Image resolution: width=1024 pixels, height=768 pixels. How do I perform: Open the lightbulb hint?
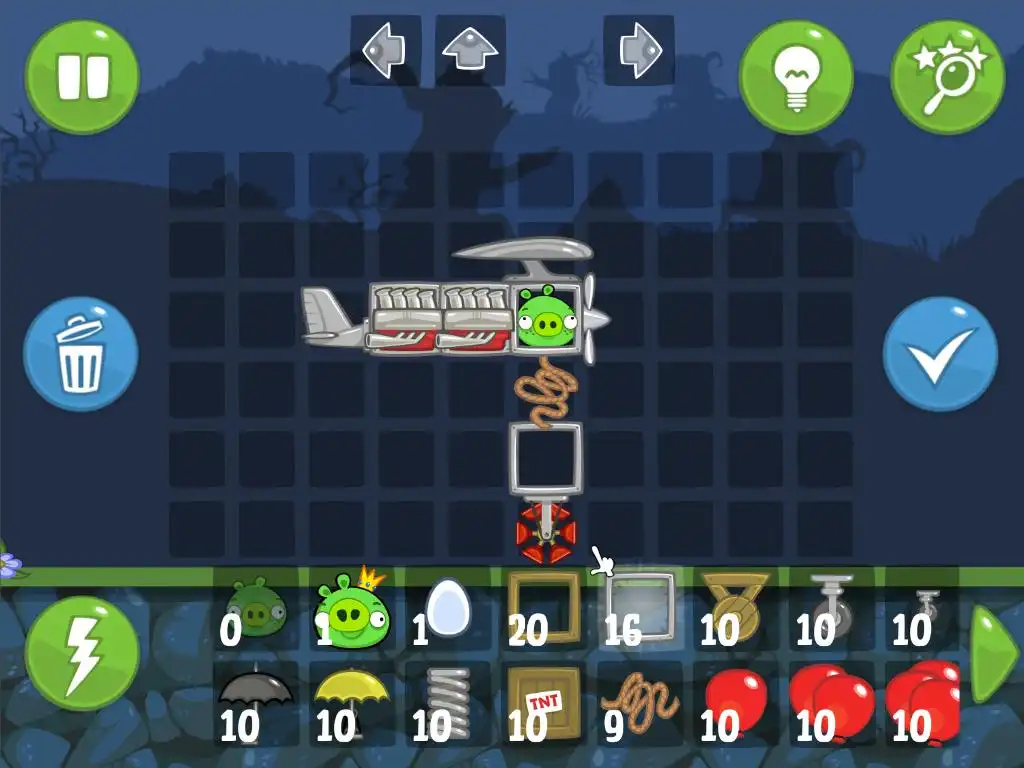point(795,77)
